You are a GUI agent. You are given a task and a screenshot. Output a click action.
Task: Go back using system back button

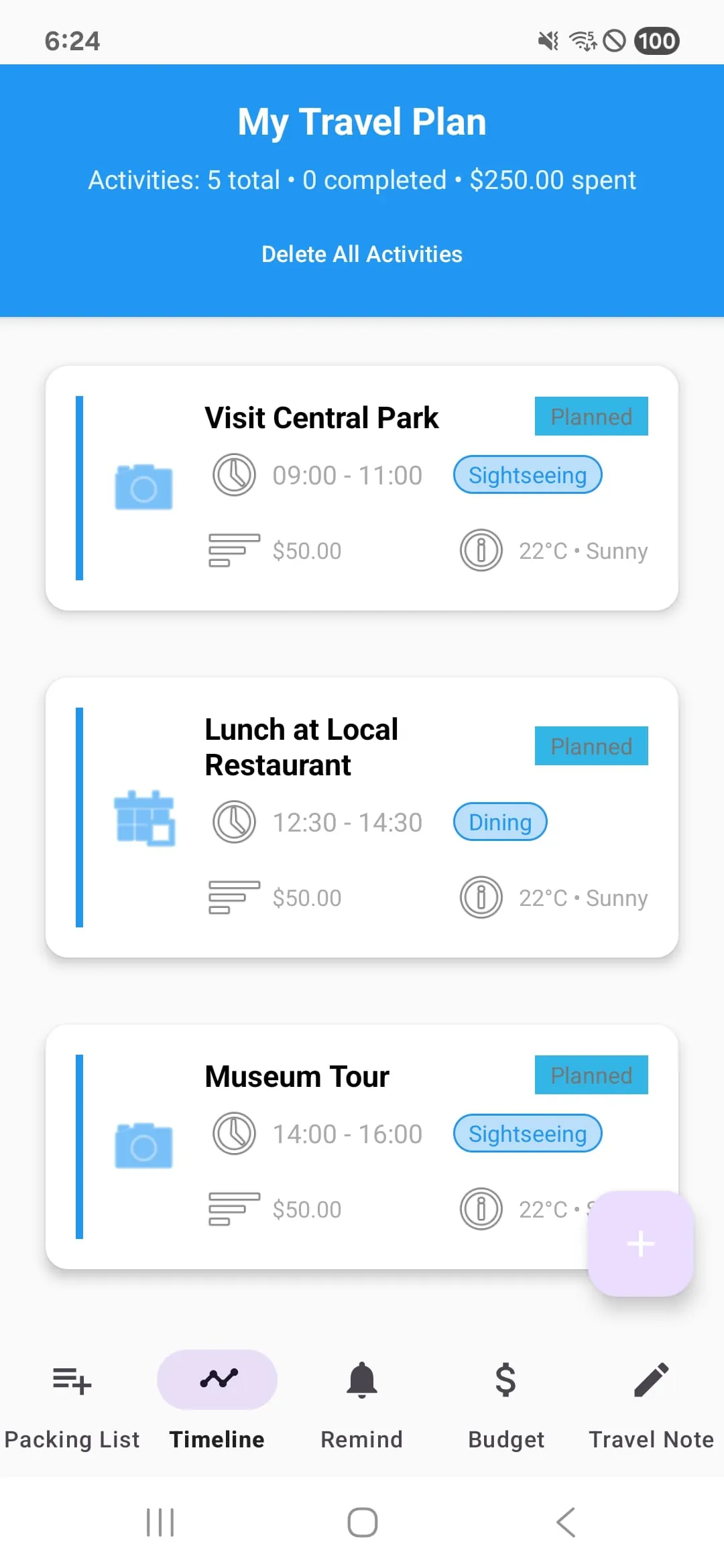pyautogui.click(x=566, y=1522)
